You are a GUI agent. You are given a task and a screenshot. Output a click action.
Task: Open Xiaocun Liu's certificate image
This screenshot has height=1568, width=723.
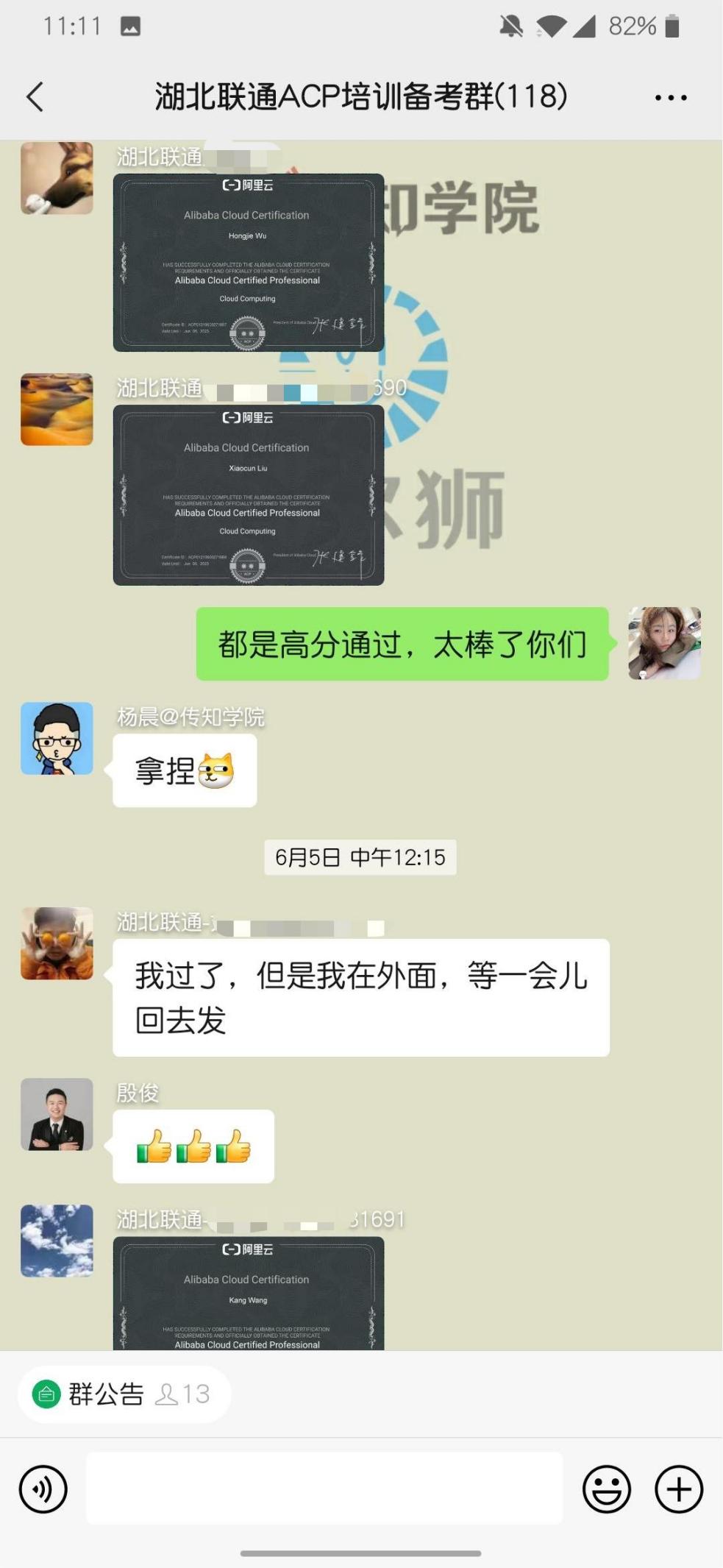coord(249,495)
